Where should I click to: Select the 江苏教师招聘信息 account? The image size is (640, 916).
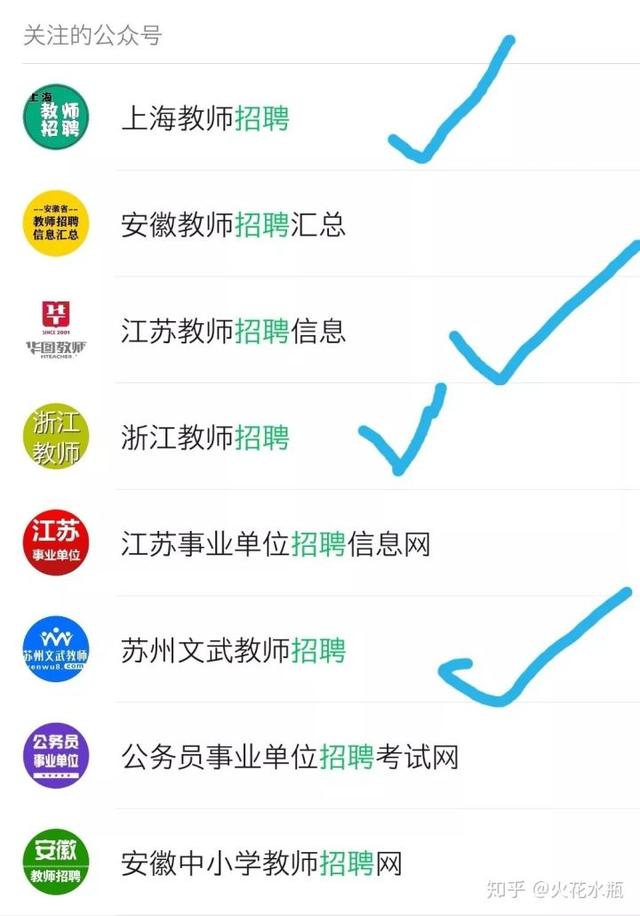pos(233,331)
